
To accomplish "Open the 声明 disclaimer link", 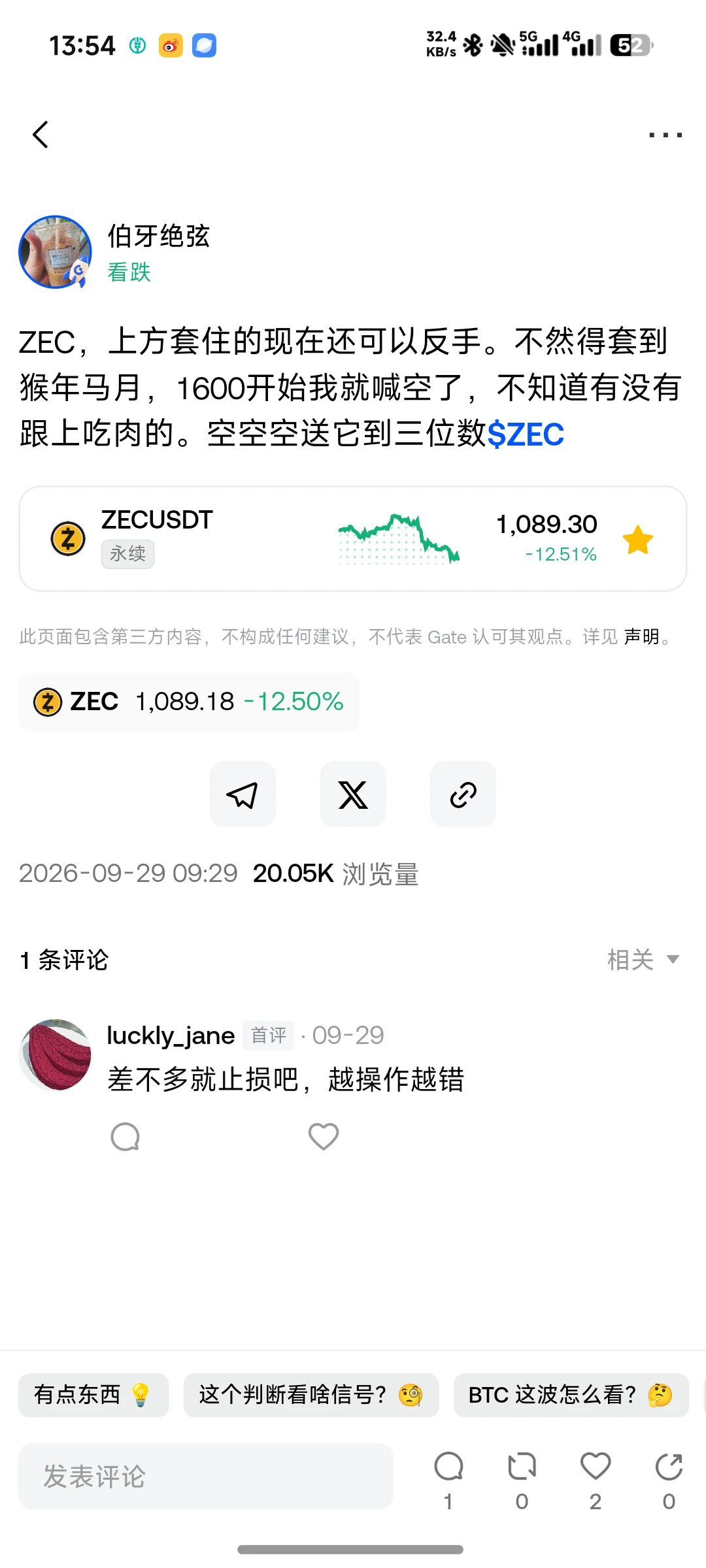I will click(641, 636).
